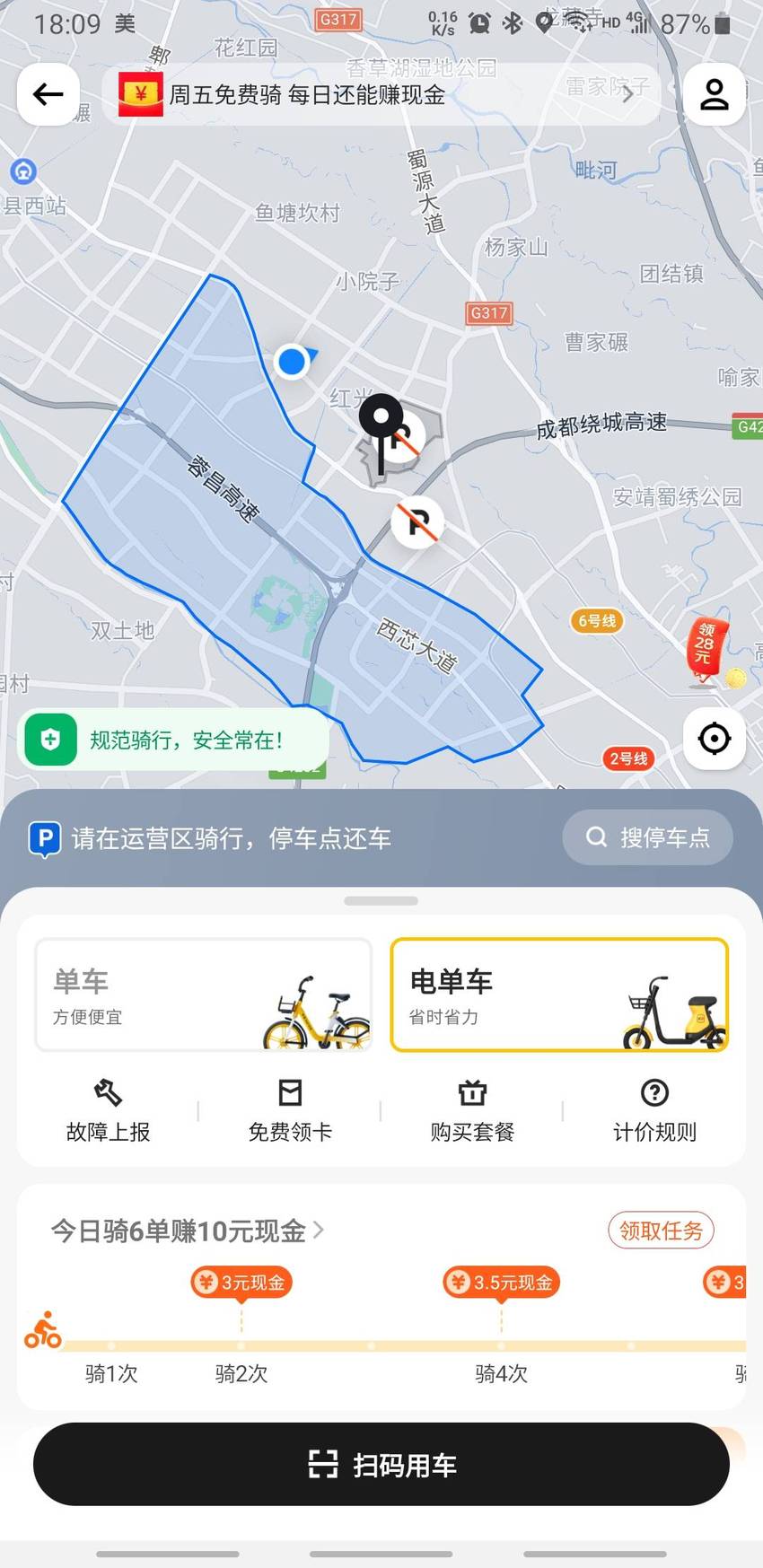Open the 周五免费骑 promotion banner

pos(381,94)
